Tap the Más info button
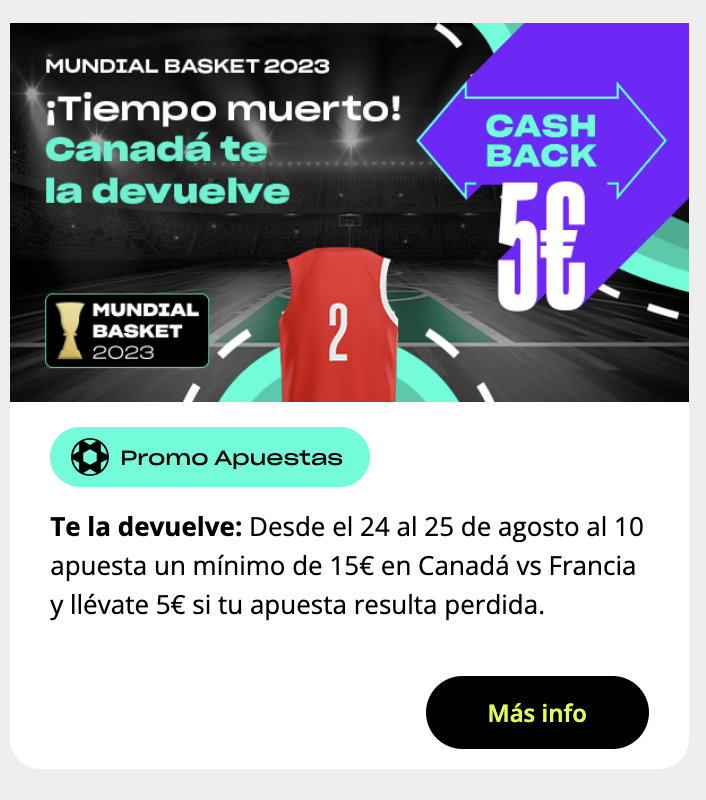 537,713
